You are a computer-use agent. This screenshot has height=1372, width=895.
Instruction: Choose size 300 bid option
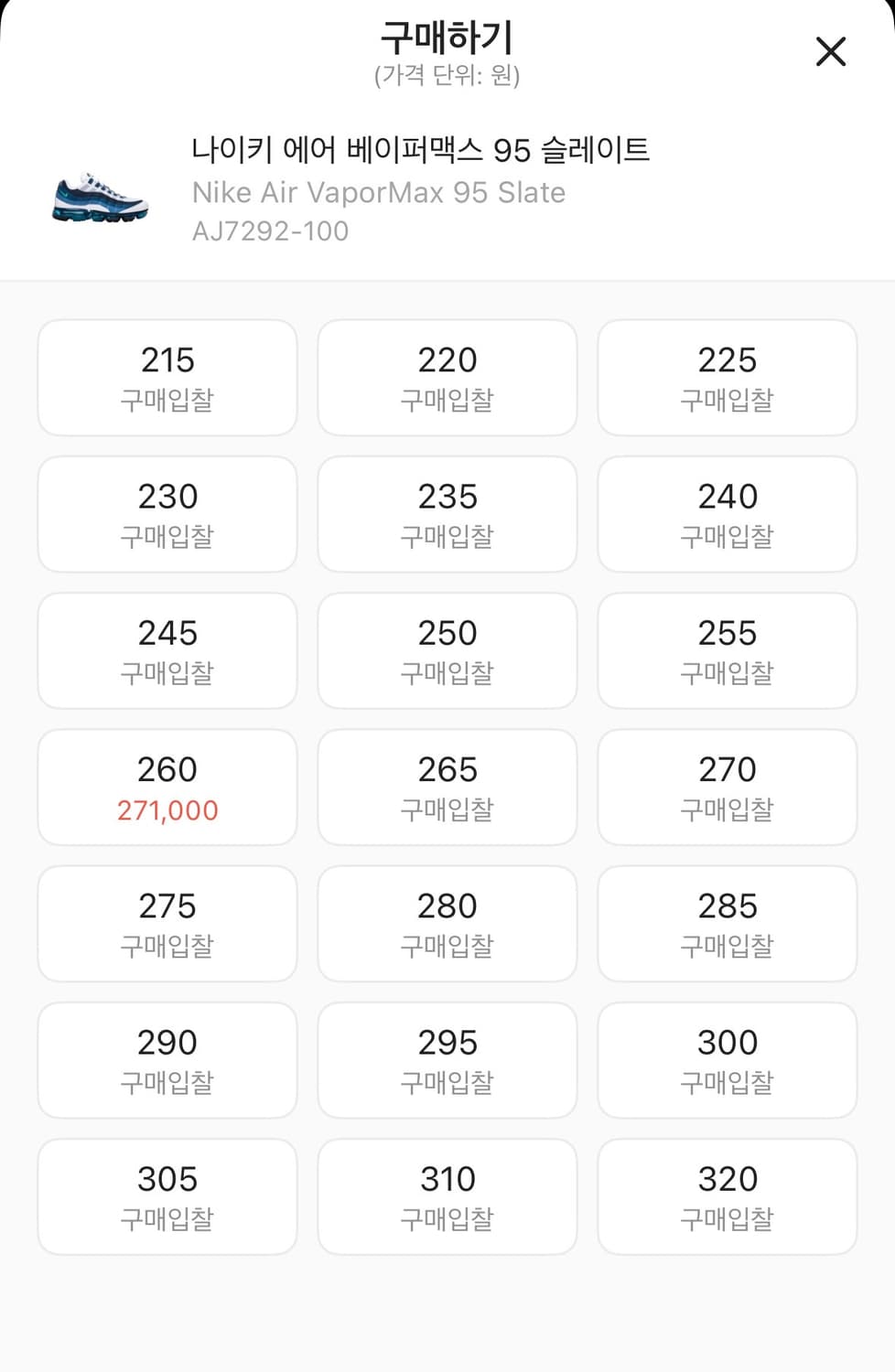click(x=727, y=1060)
